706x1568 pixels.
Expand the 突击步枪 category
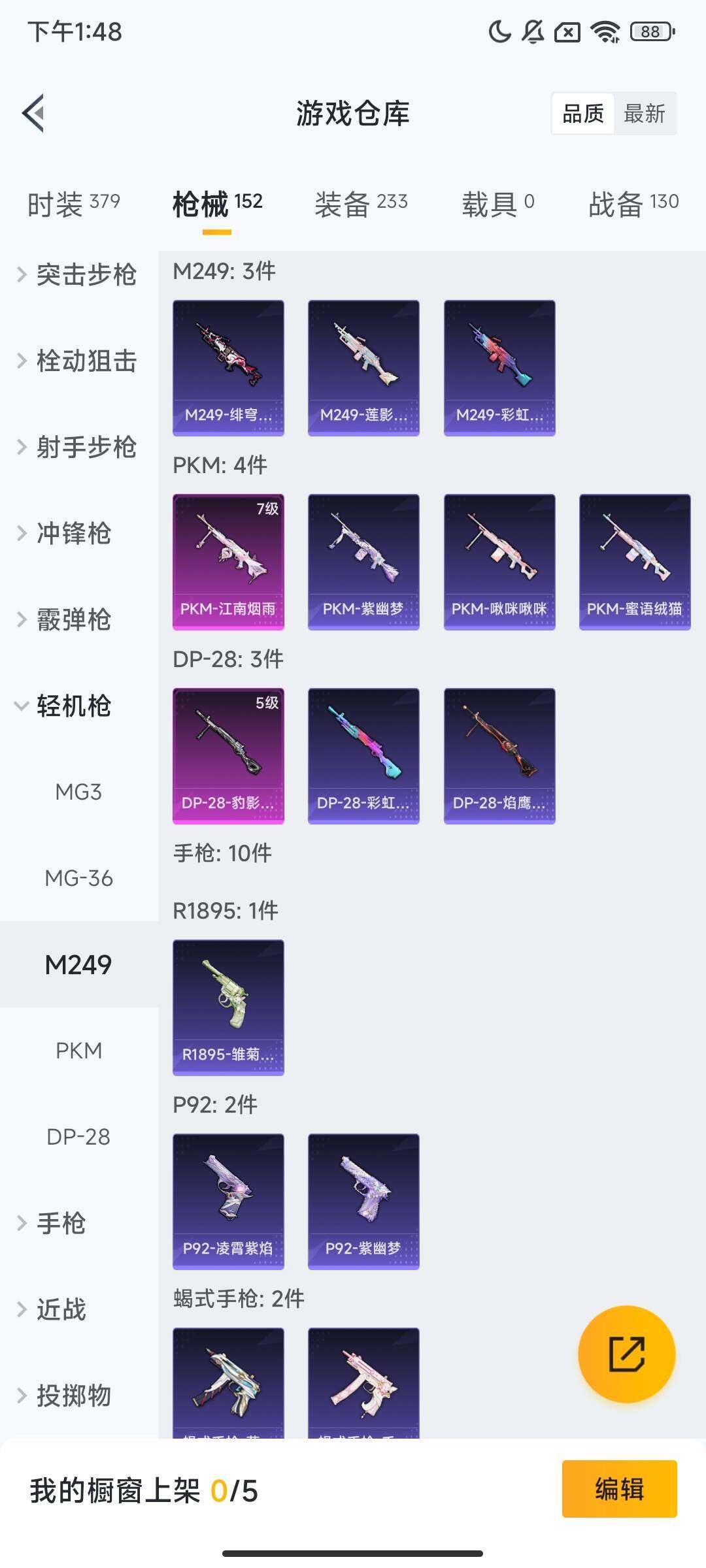point(78,274)
